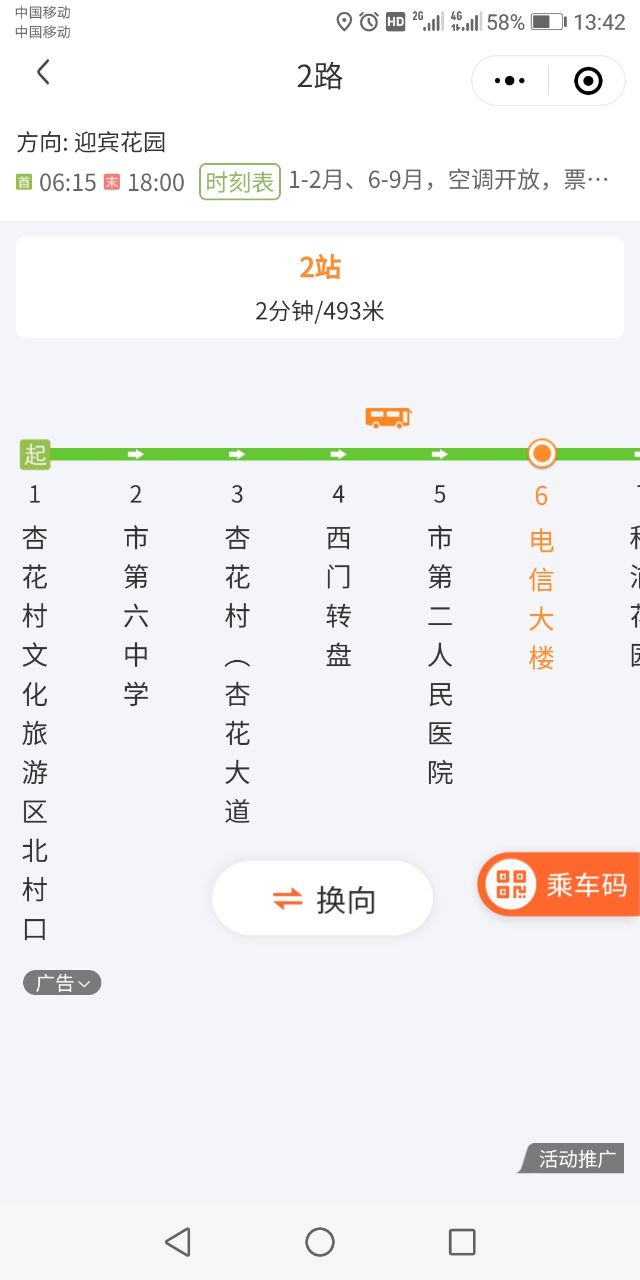Open the 时刻表 timetable
Image resolution: width=640 pixels, height=1280 pixels.
tap(240, 182)
